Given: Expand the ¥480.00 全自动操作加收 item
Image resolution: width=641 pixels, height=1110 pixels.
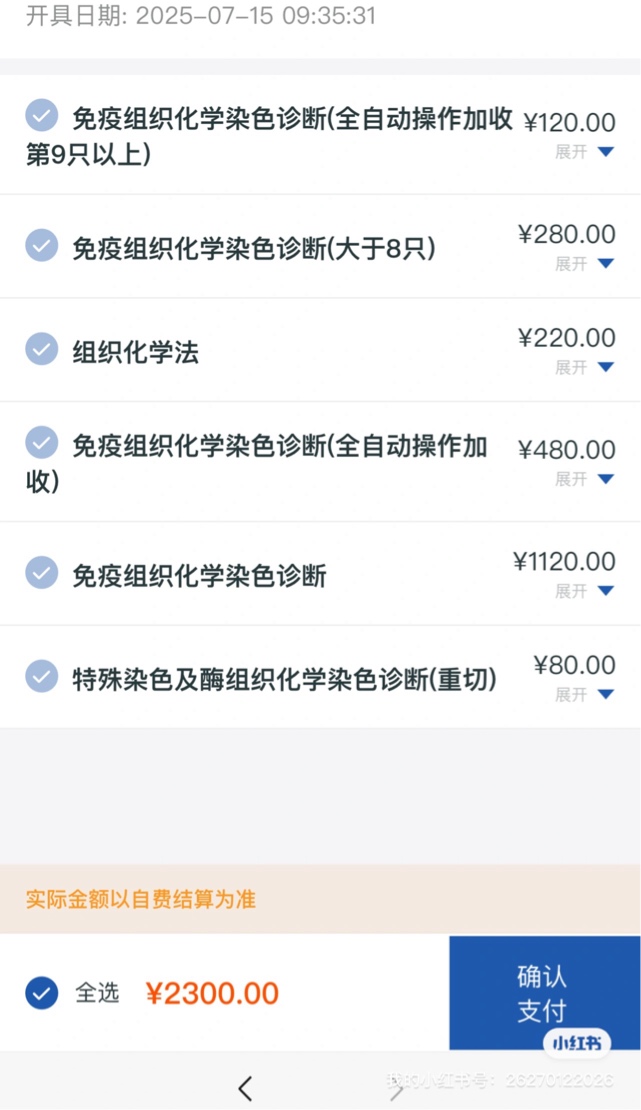Looking at the screenshot, I should 584,479.
